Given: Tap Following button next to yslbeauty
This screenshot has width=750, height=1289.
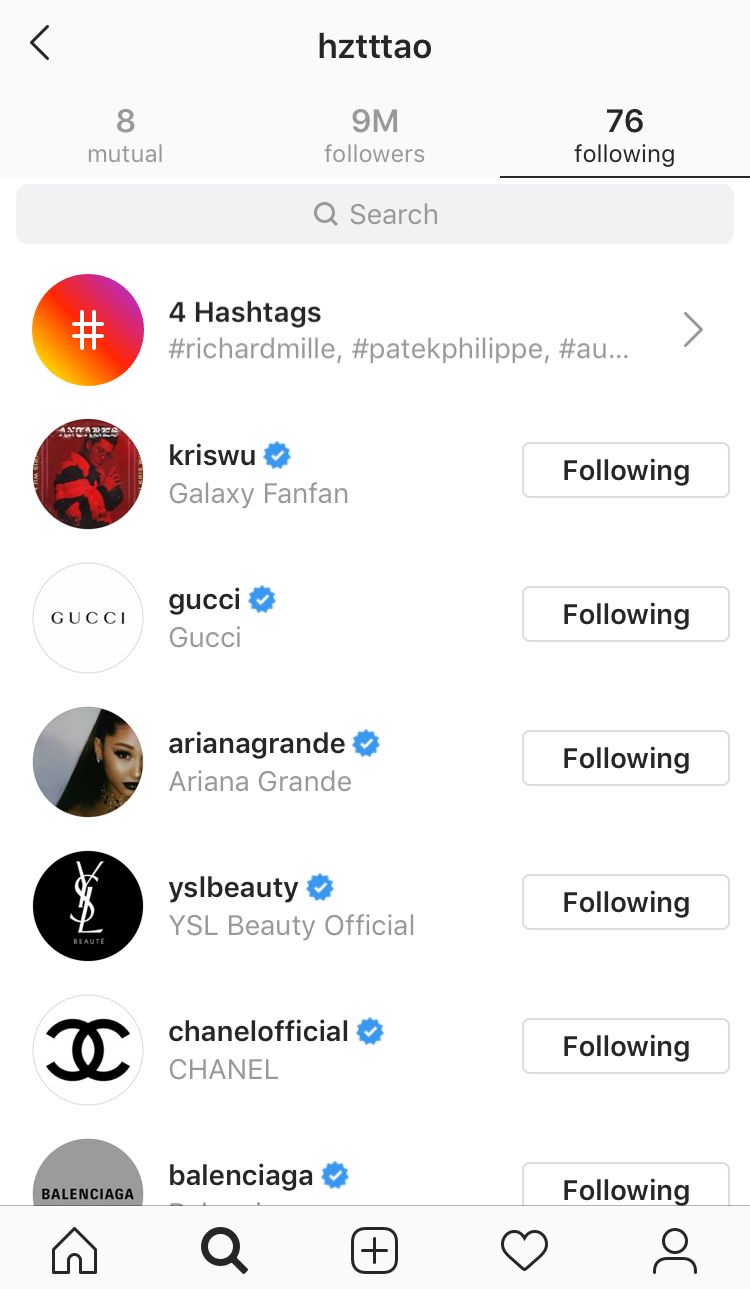Looking at the screenshot, I should point(625,902).
